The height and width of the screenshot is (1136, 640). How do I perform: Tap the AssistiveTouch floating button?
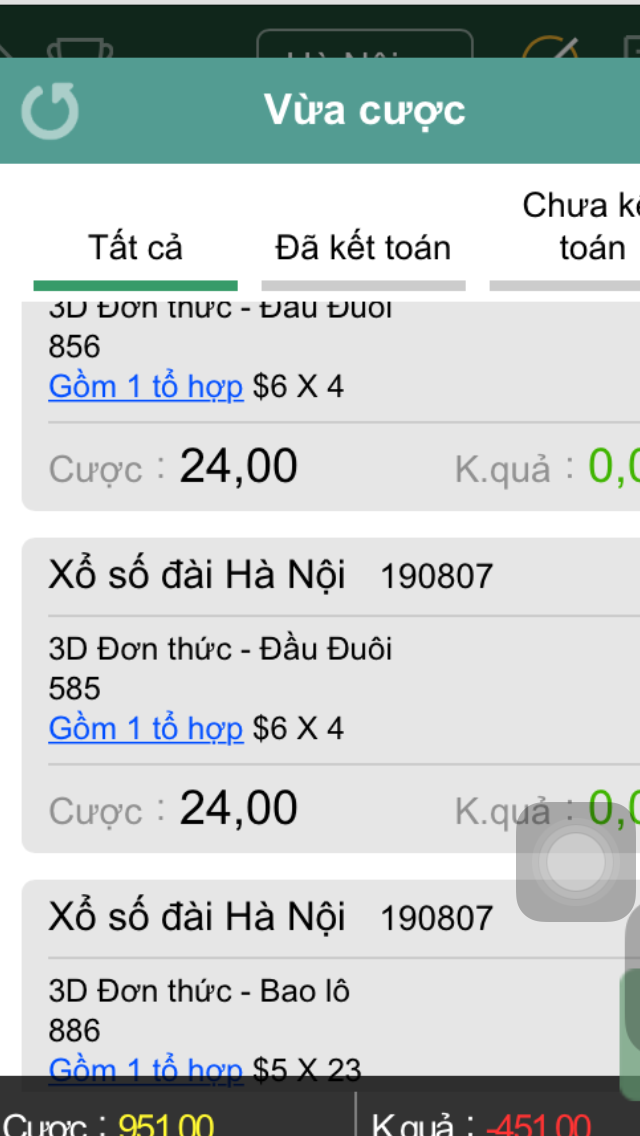click(x=576, y=861)
